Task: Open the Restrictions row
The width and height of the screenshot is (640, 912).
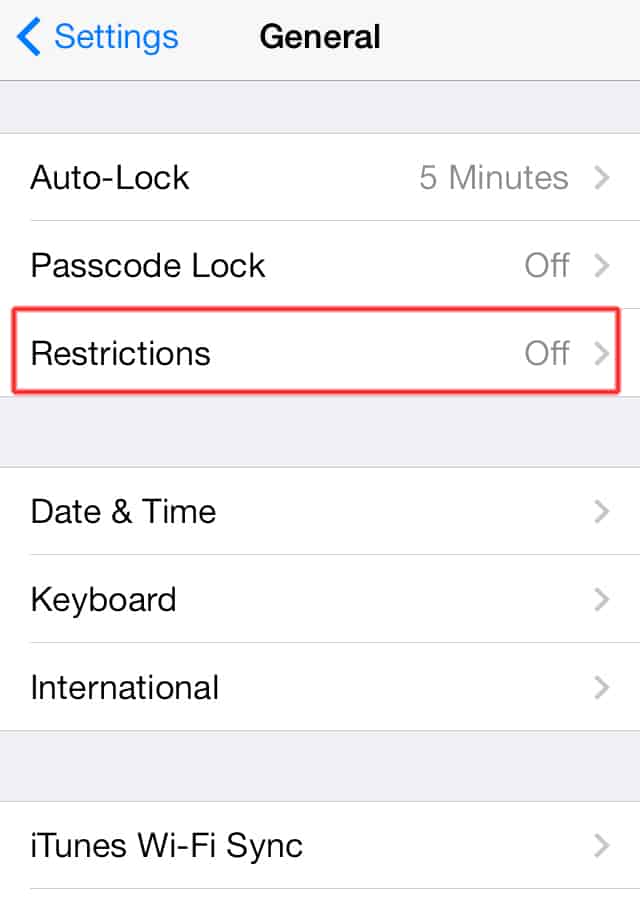Action: [x=320, y=353]
